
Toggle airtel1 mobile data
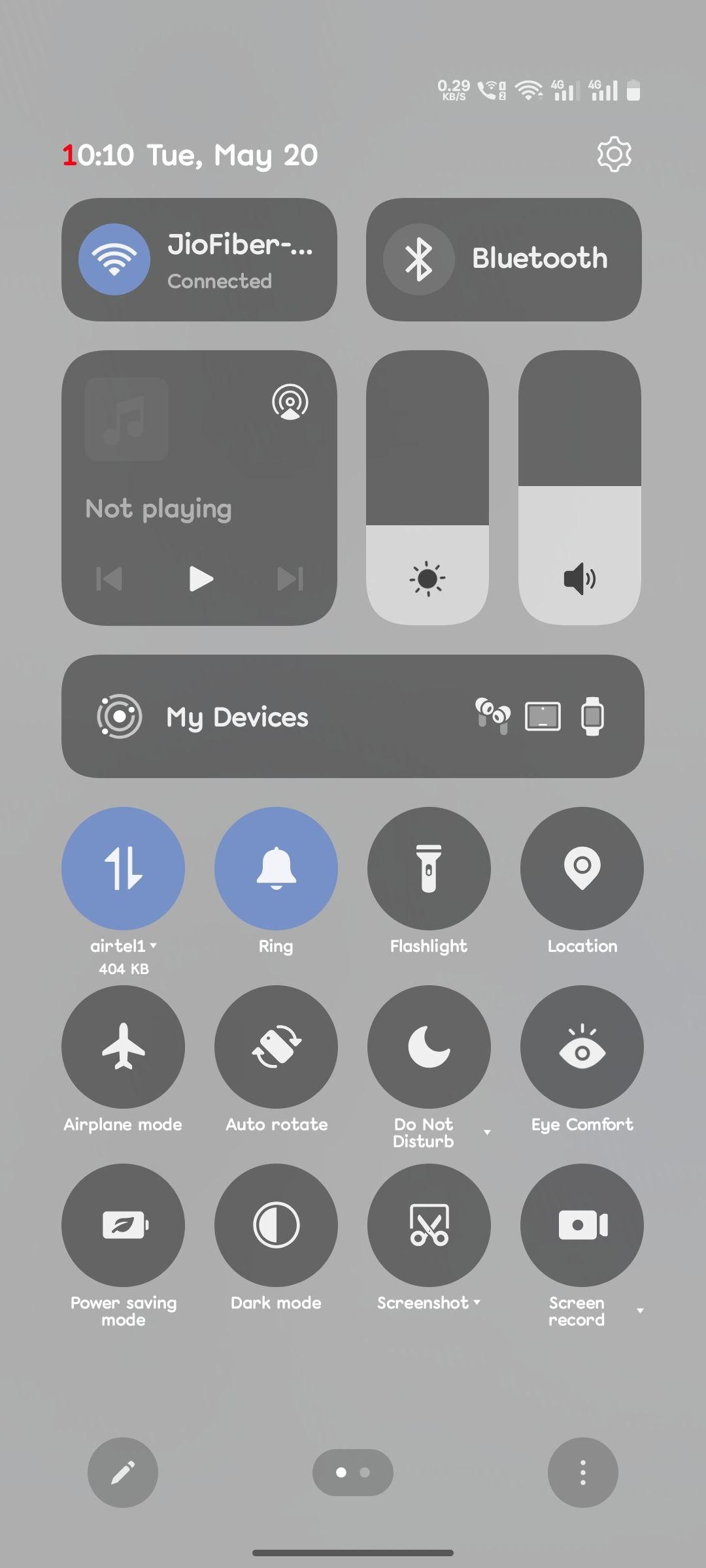point(123,868)
